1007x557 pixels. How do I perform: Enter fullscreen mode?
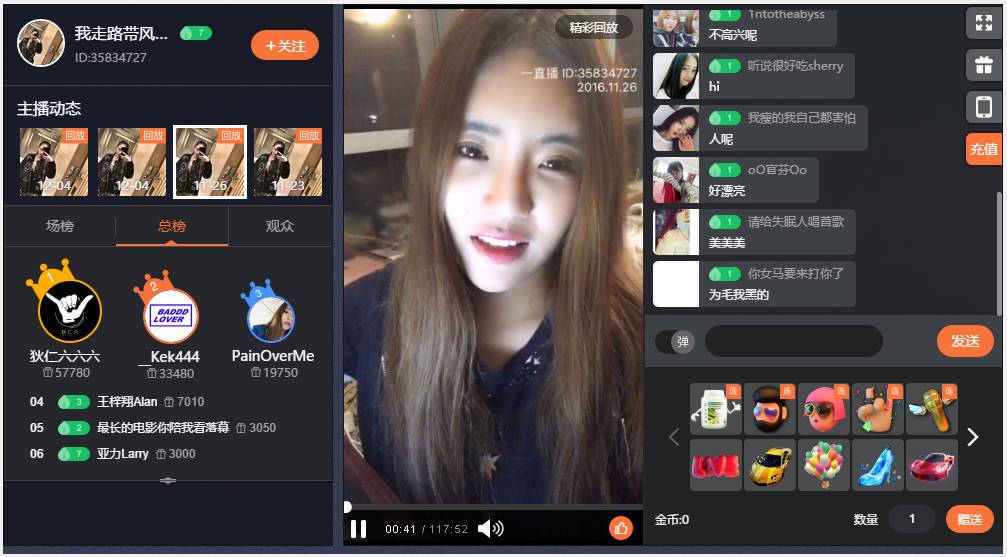pyautogui.click(x=983, y=24)
